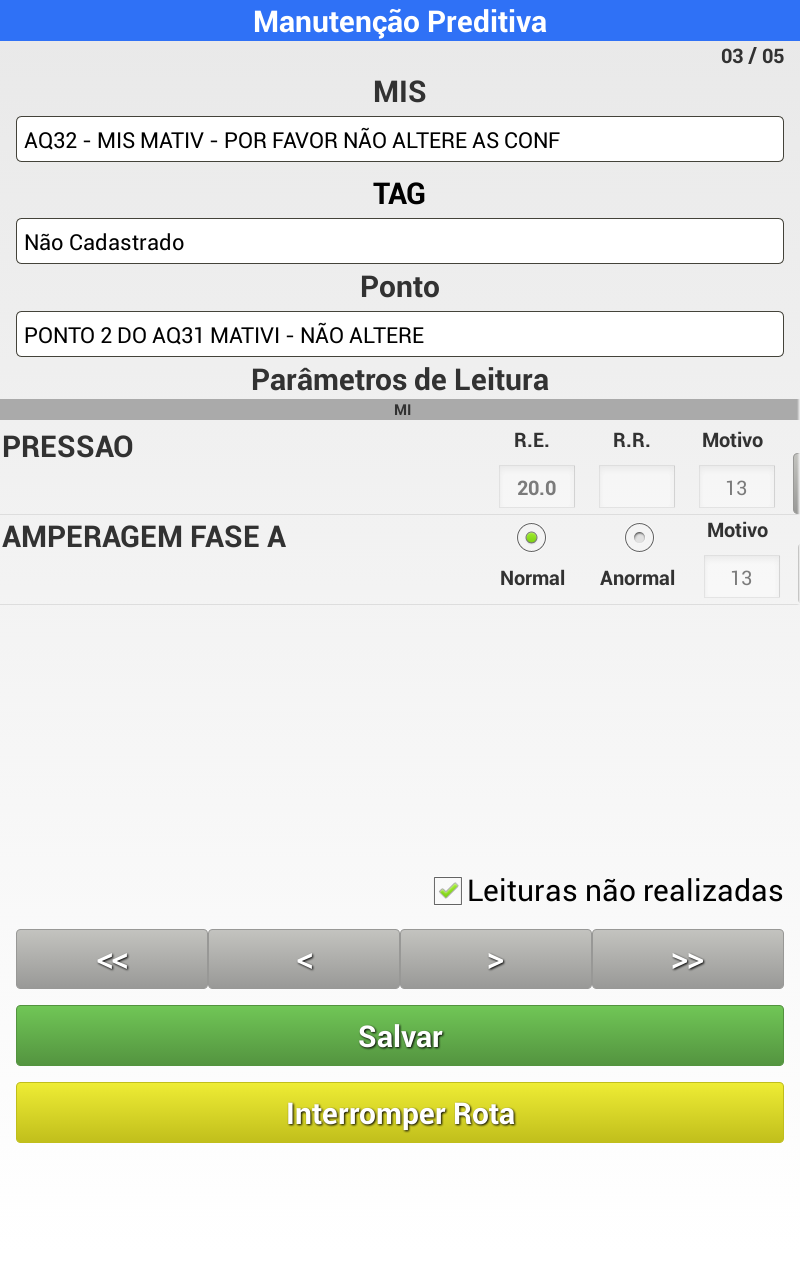
Task: Edit the PRESSAO Motivo field
Action: 736,487
